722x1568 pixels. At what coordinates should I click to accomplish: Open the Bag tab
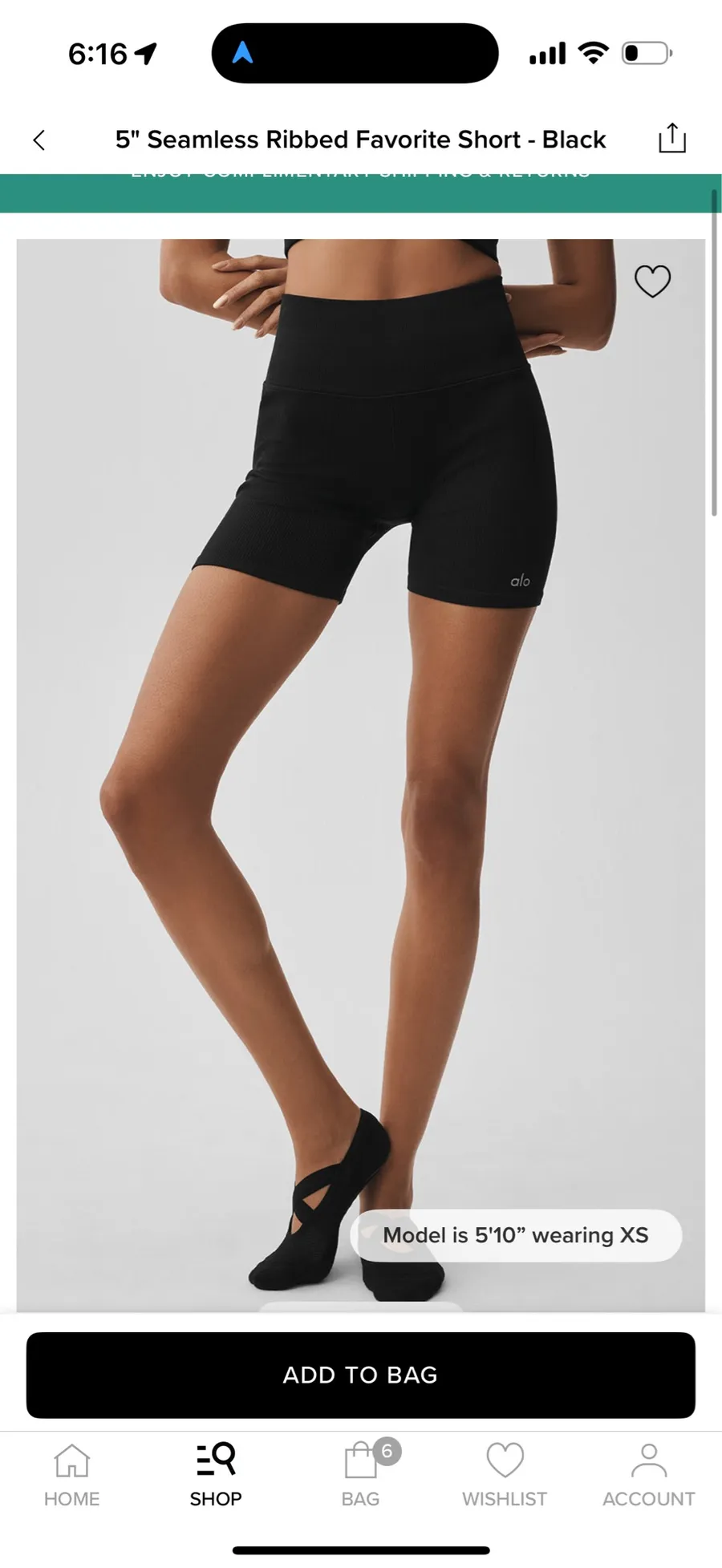pos(361,1475)
